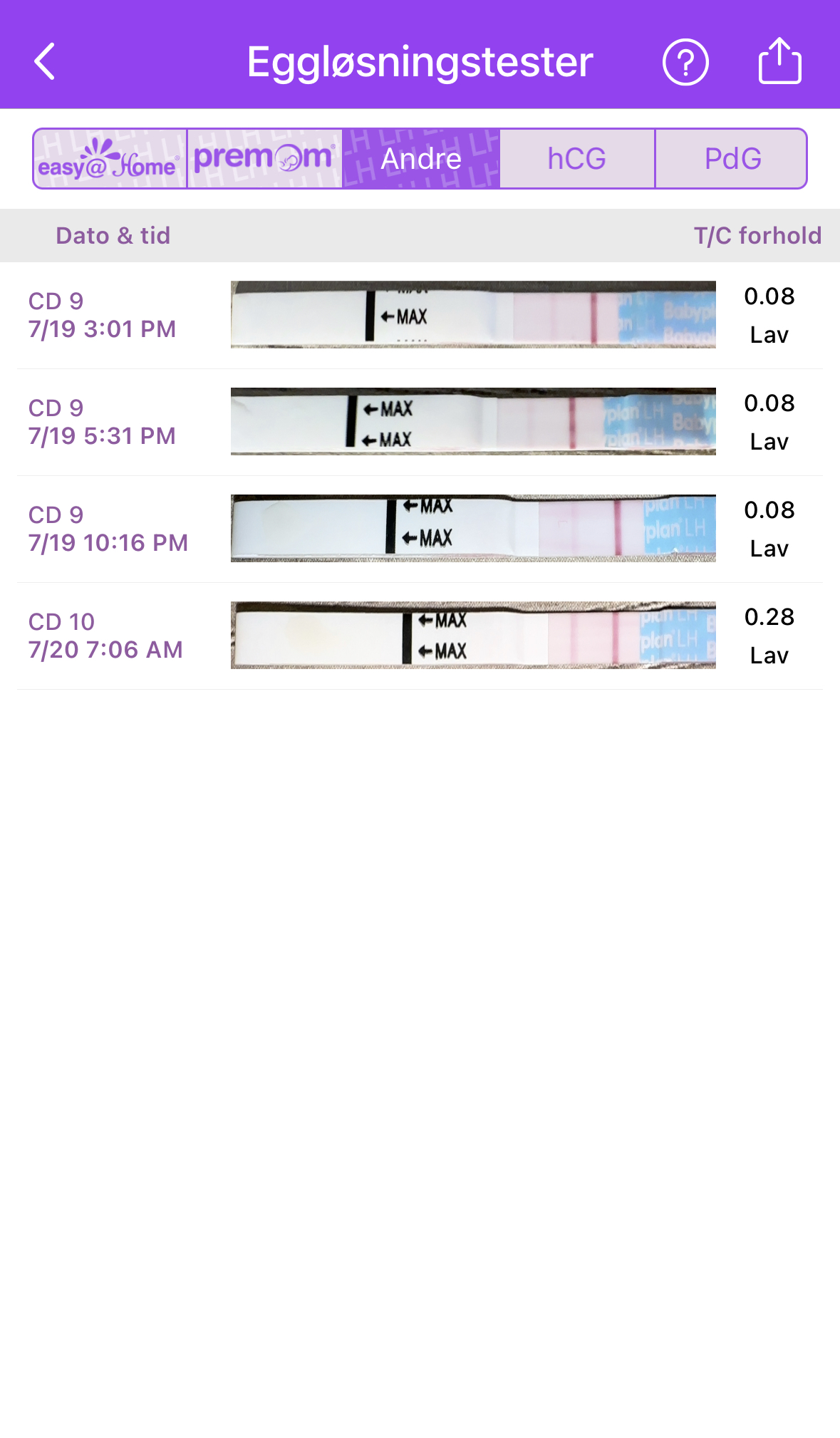Switch to the hCG tab
840x1438 pixels.
point(576,159)
